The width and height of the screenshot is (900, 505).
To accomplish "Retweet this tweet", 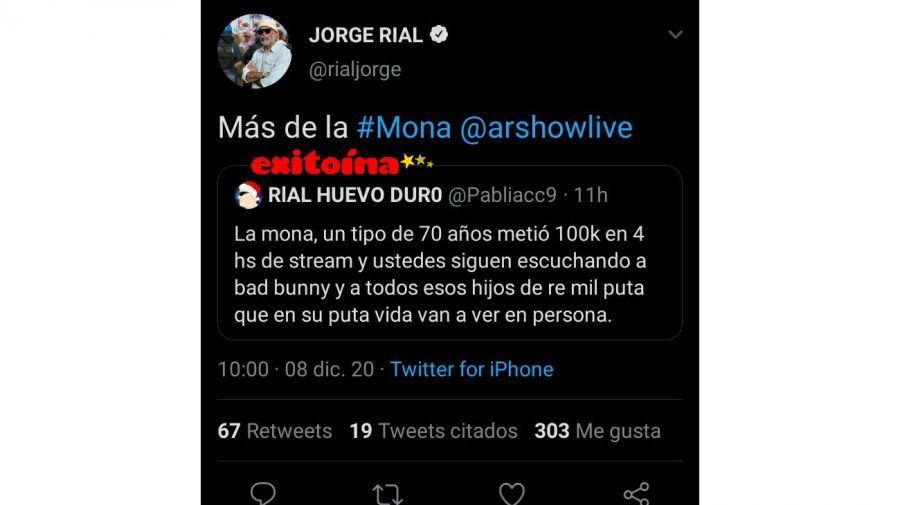I will [387, 493].
